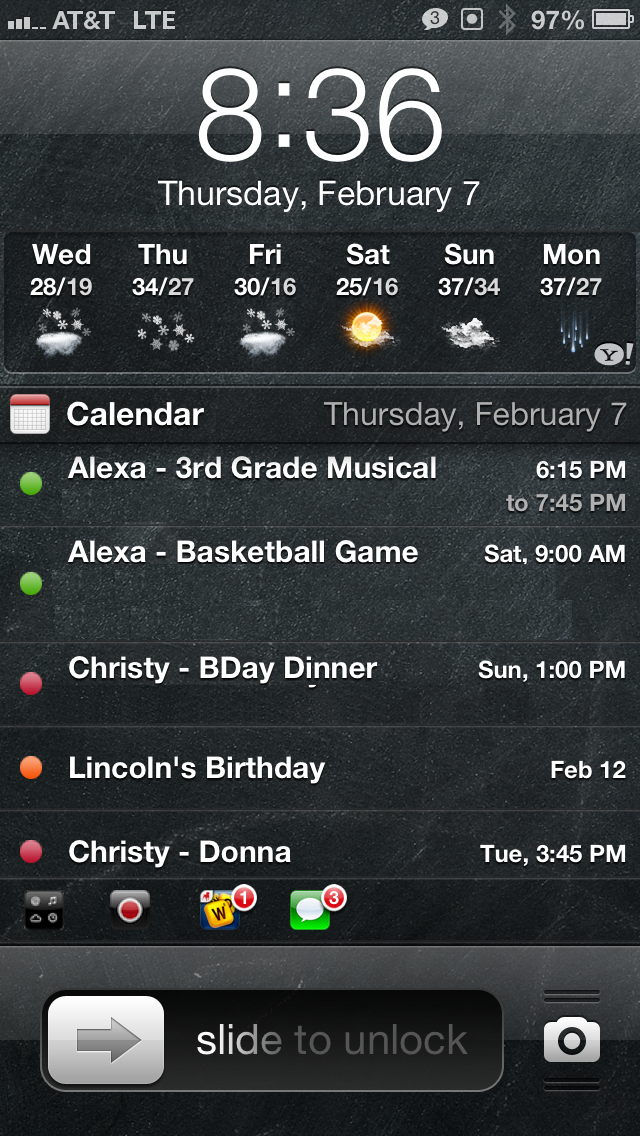Image resolution: width=640 pixels, height=1136 pixels.
Task: Open the Alexa Basketball Game event
Action: coord(320,584)
